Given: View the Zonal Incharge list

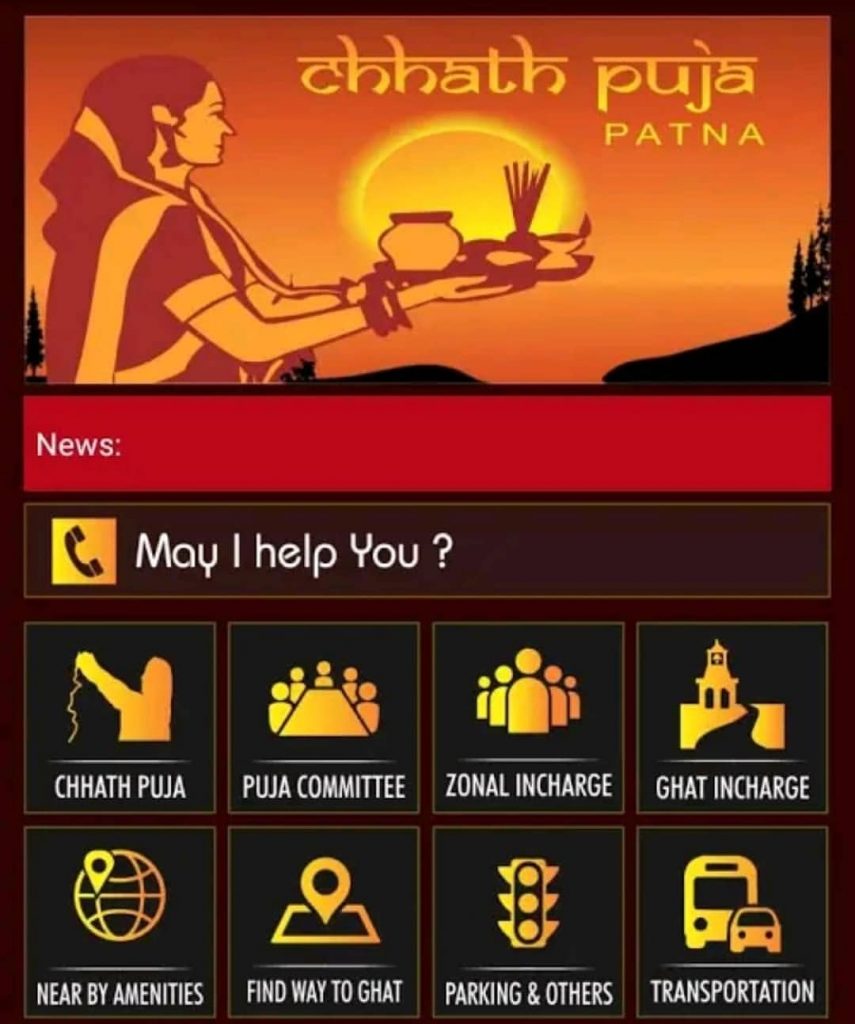Looking at the screenshot, I should point(528,717).
